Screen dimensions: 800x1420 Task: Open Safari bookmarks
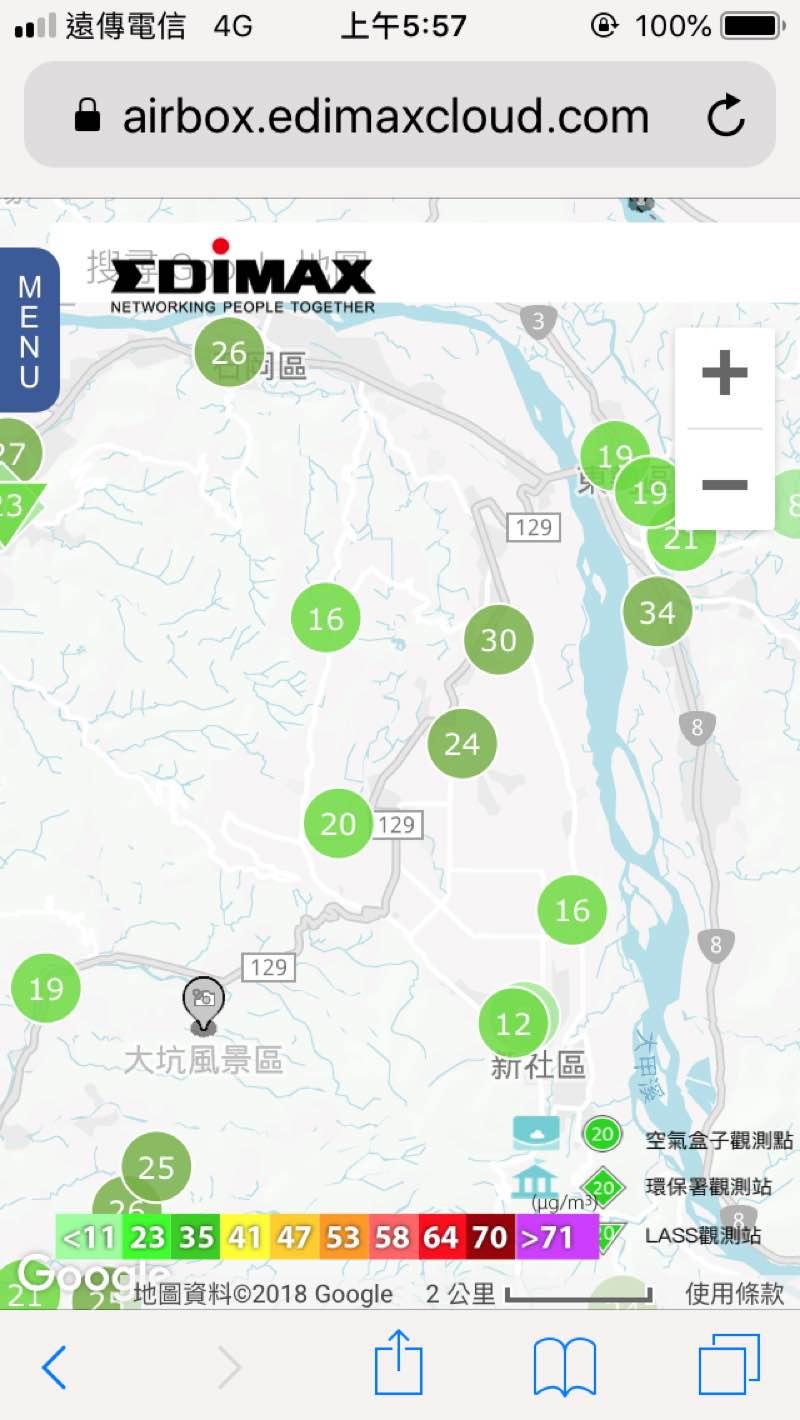click(x=564, y=1366)
